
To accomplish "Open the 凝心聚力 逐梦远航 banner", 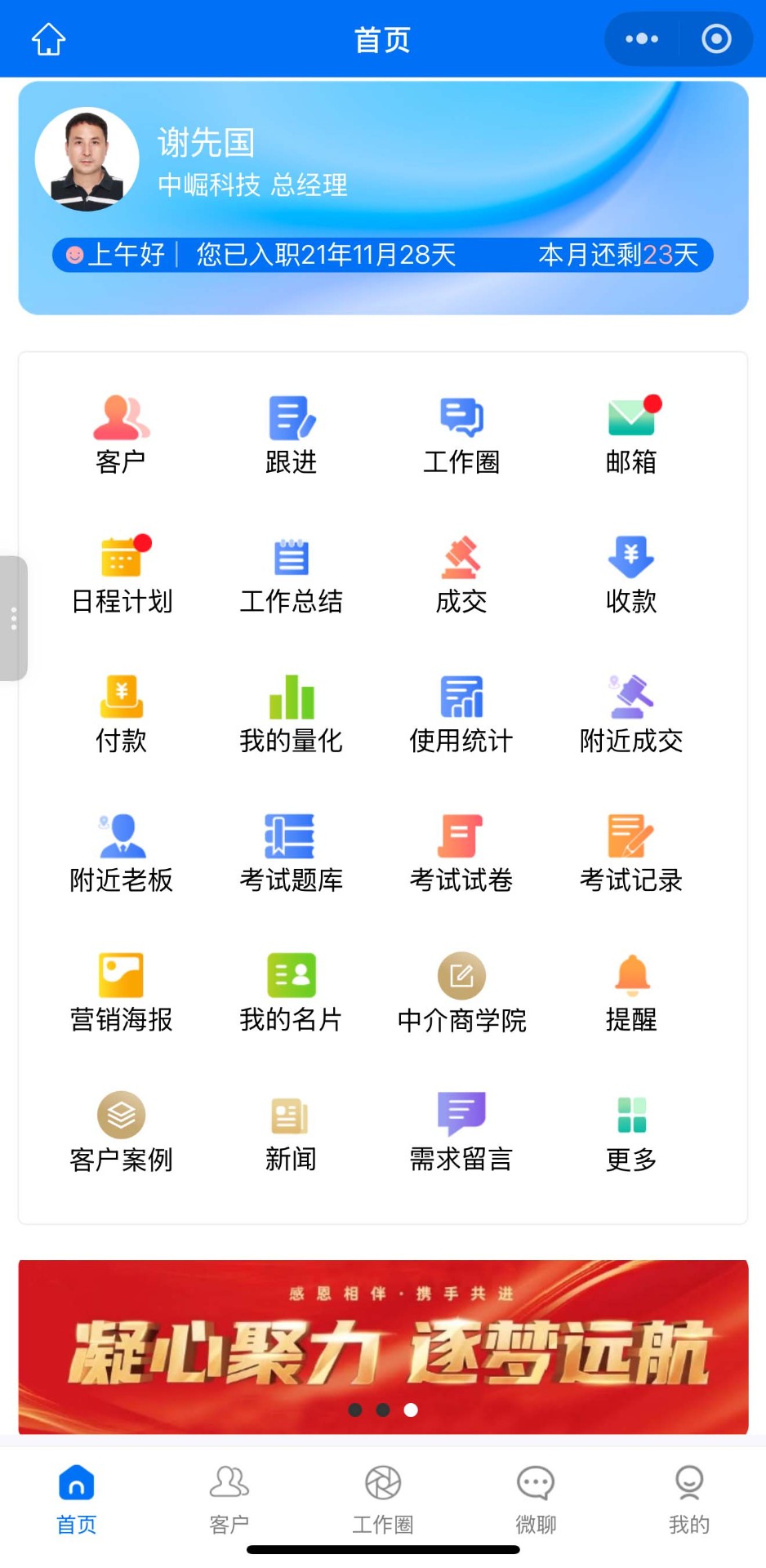I will pos(383,1347).
